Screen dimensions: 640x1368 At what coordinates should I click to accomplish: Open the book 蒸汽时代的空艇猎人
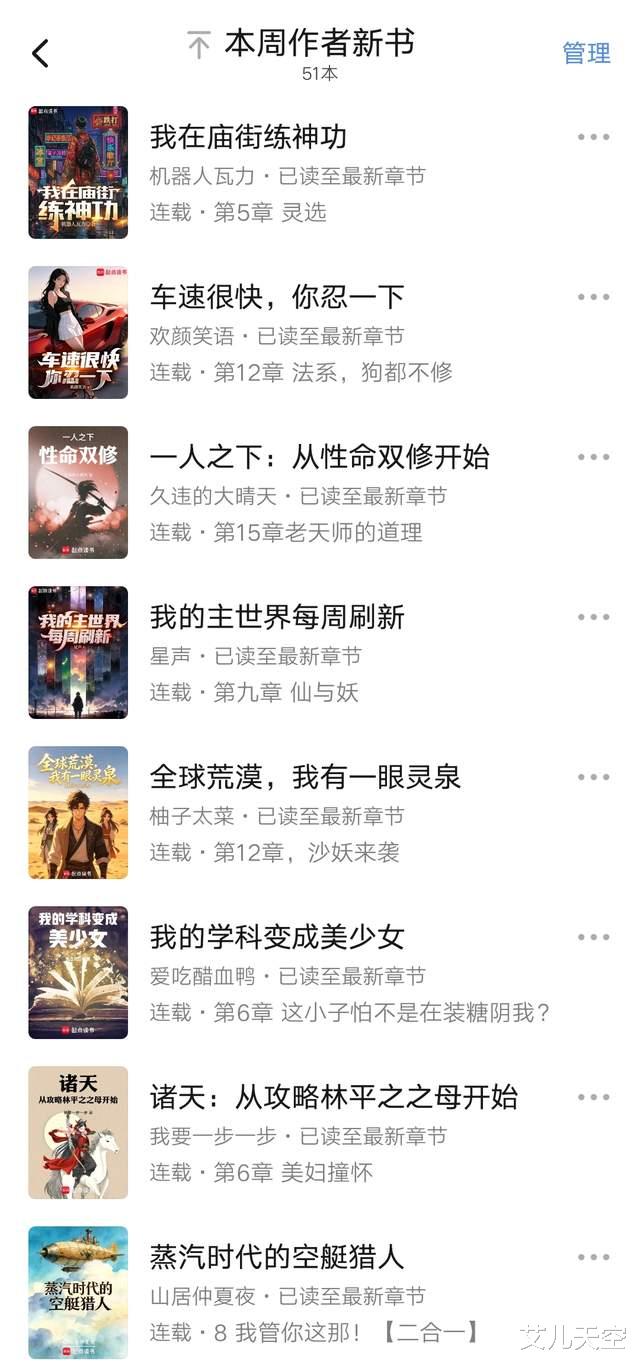click(x=277, y=1257)
